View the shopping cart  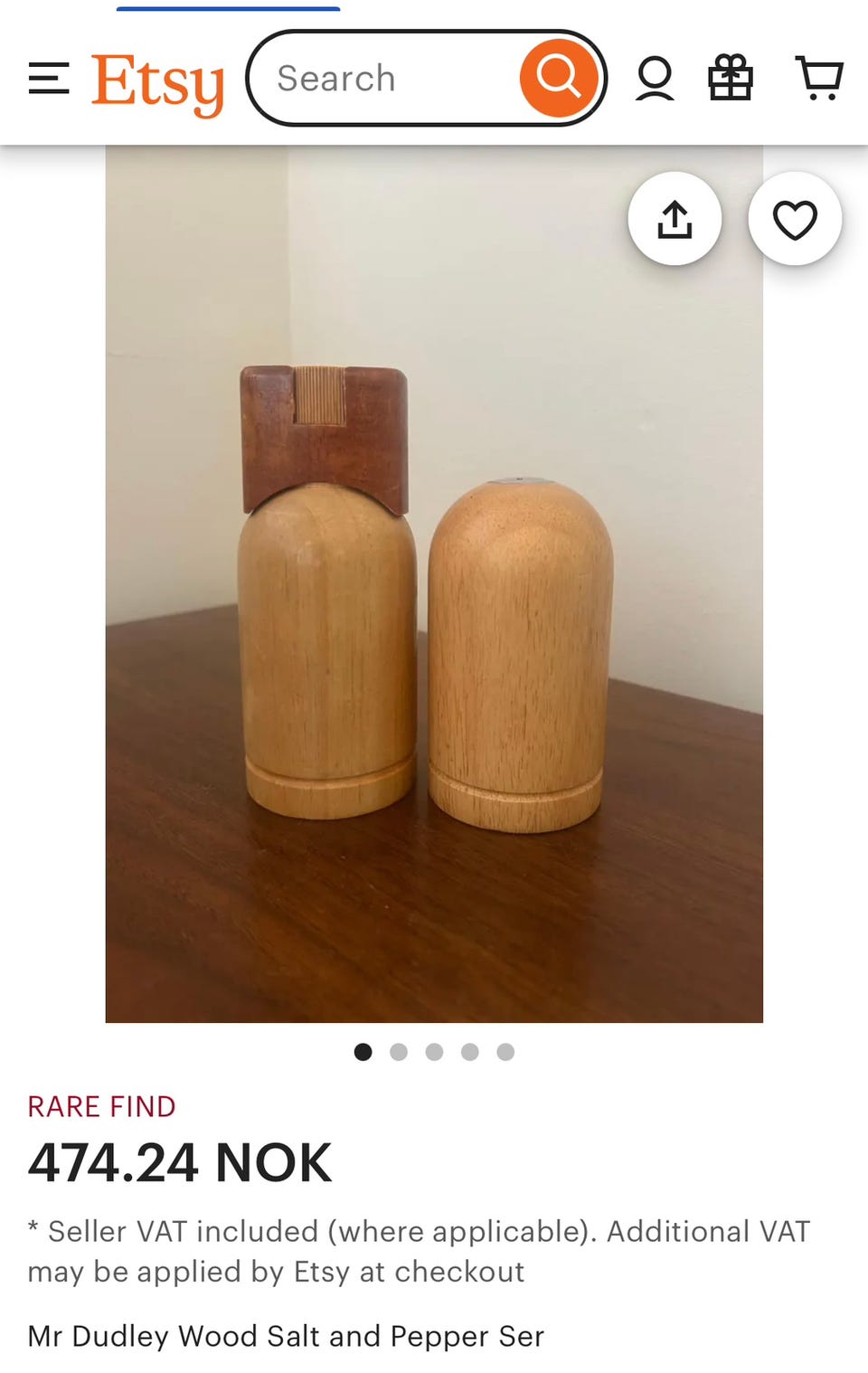pyautogui.click(x=819, y=79)
